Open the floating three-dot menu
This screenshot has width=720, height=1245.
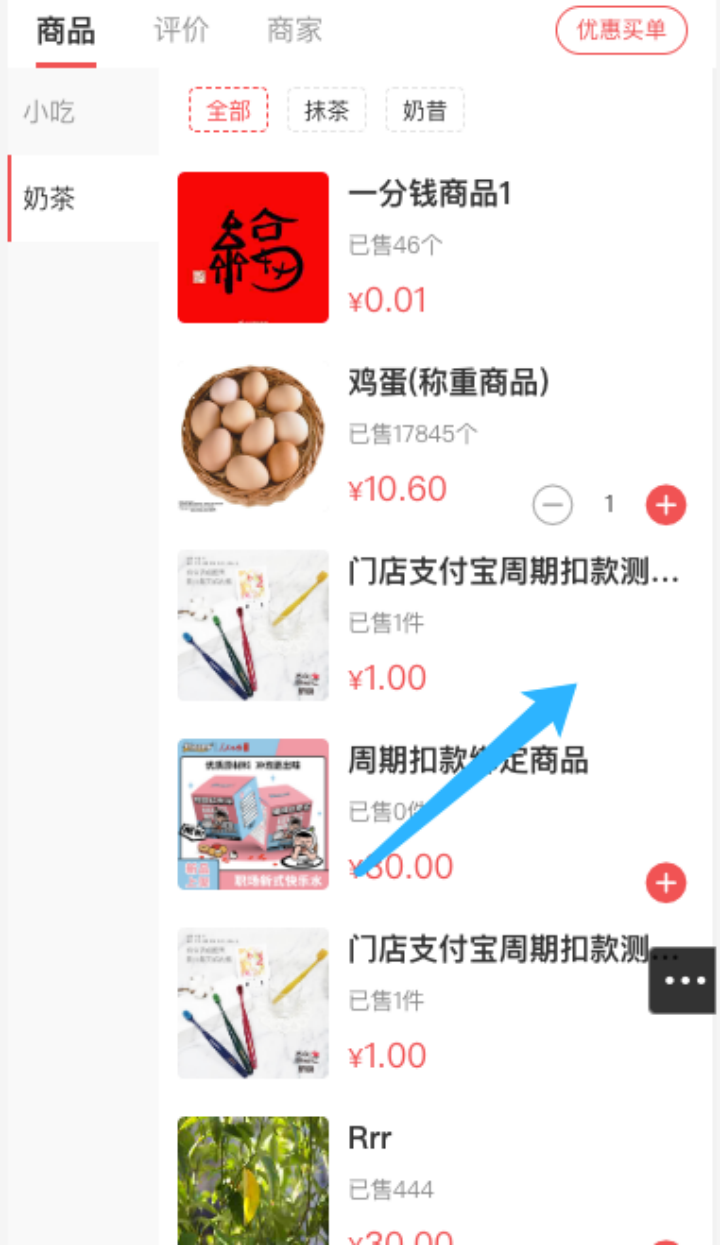pos(685,980)
